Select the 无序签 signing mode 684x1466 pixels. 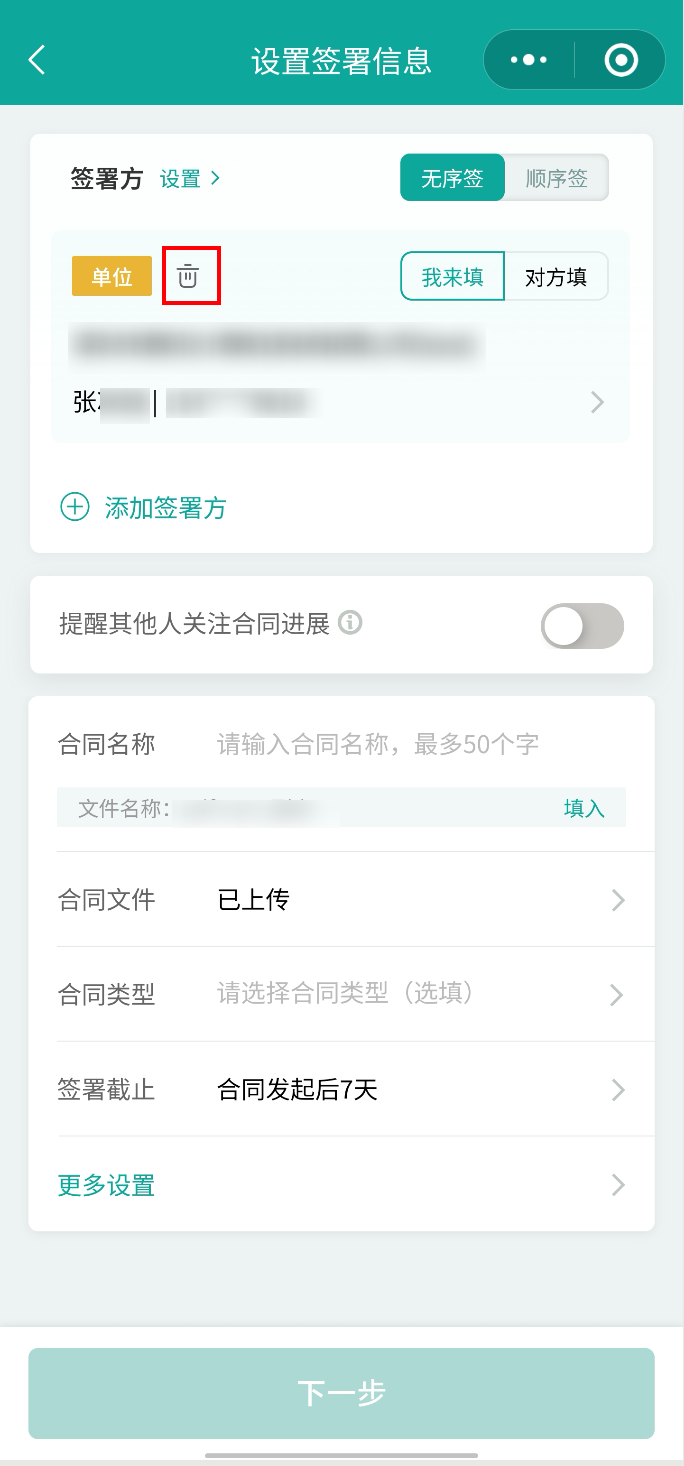tap(452, 179)
